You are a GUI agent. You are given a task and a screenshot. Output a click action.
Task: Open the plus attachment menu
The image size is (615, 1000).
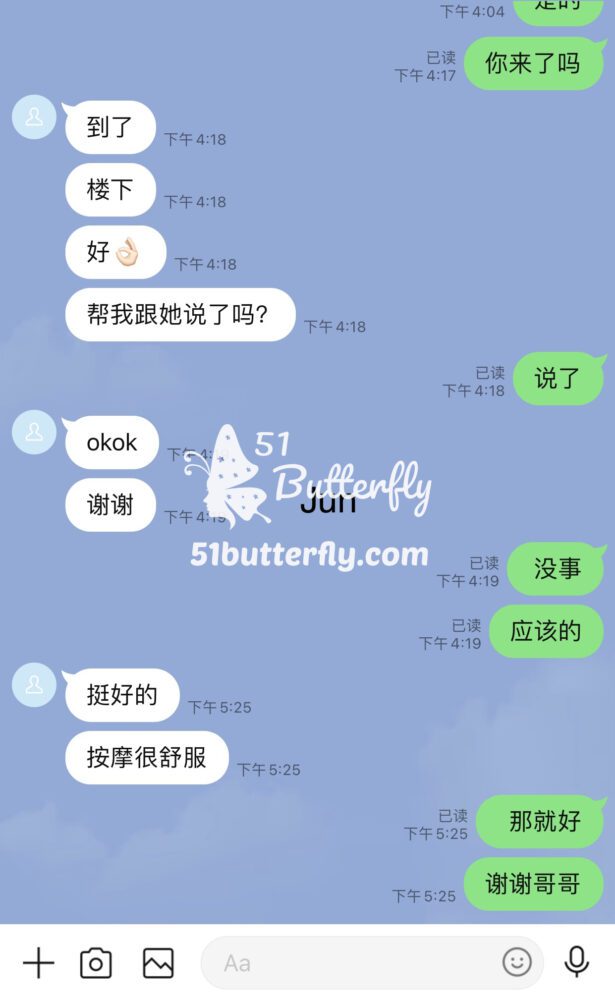point(38,963)
